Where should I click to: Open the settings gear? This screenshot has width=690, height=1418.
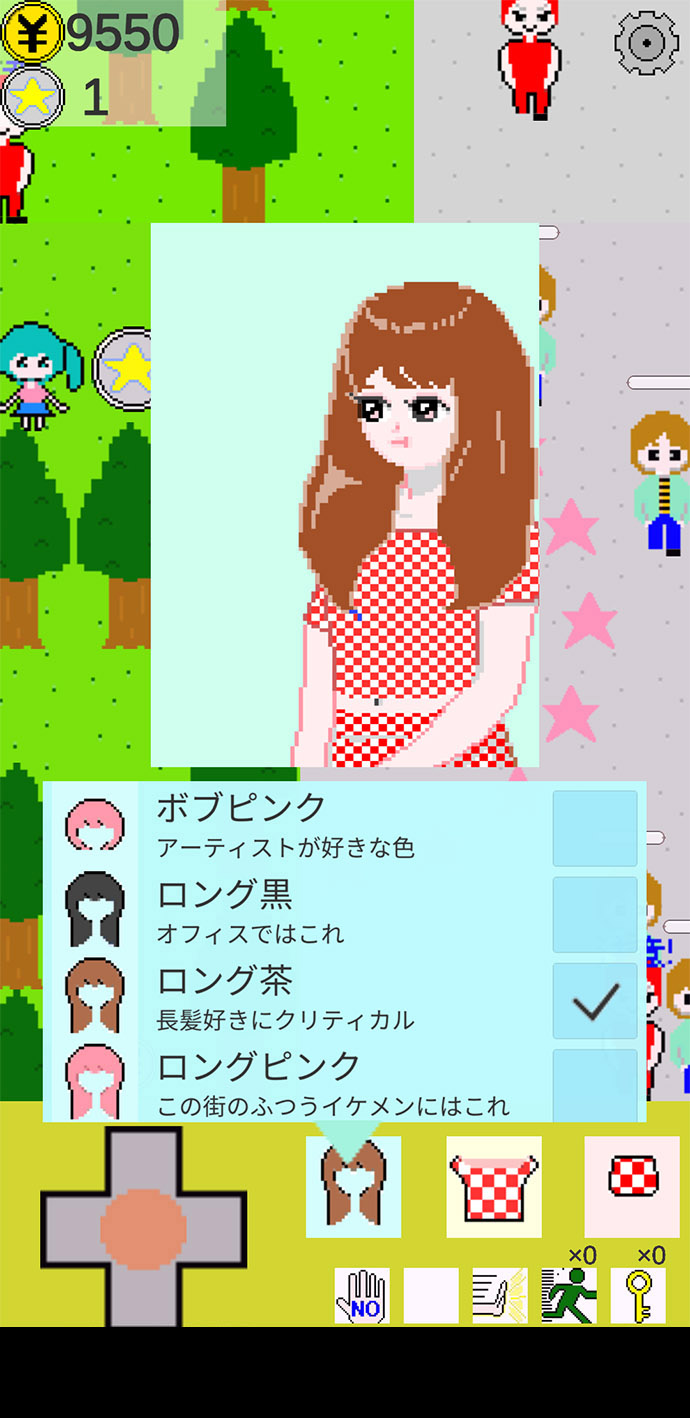tap(646, 43)
